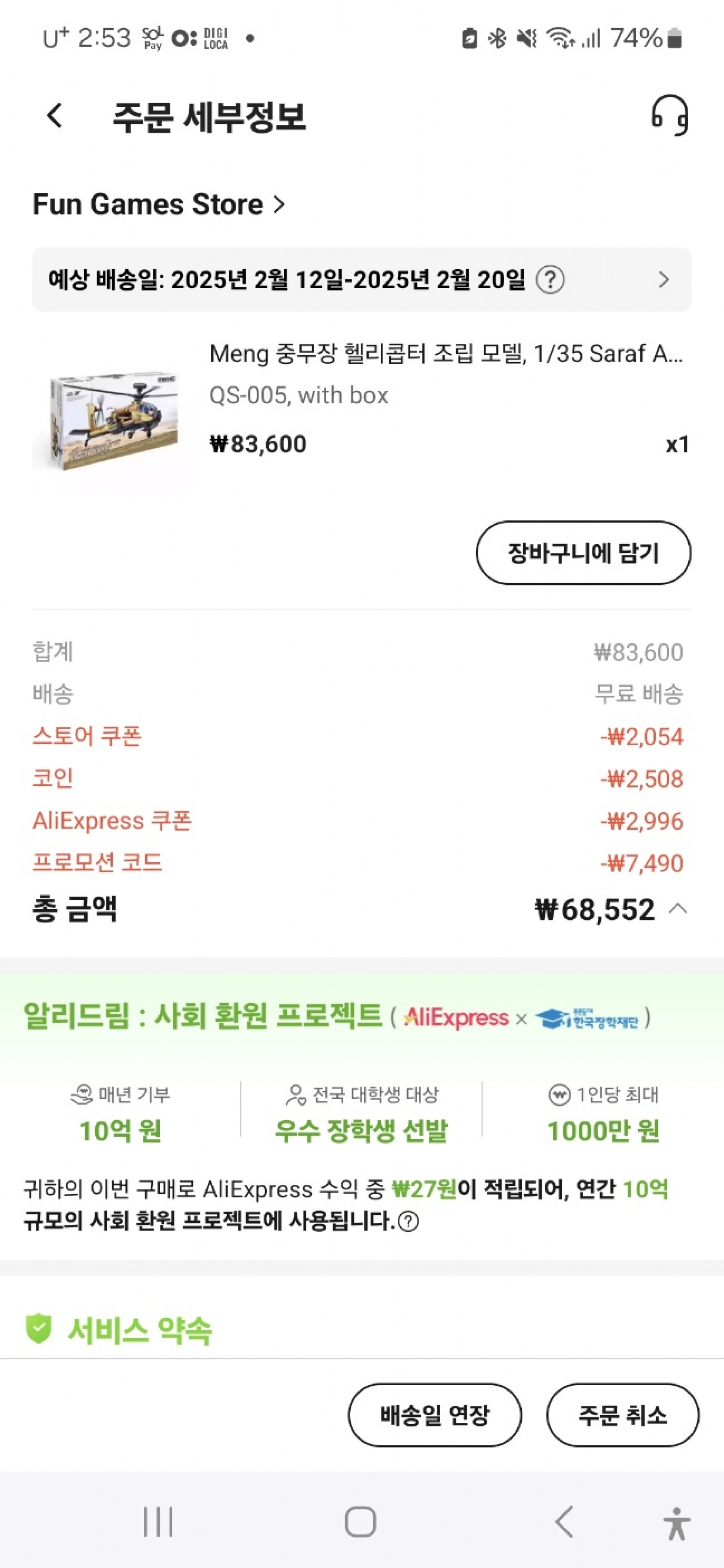Viewport: 724px width, 1568px height.
Task: Tap 장바구니에 담기 button
Action: pos(583,553)
